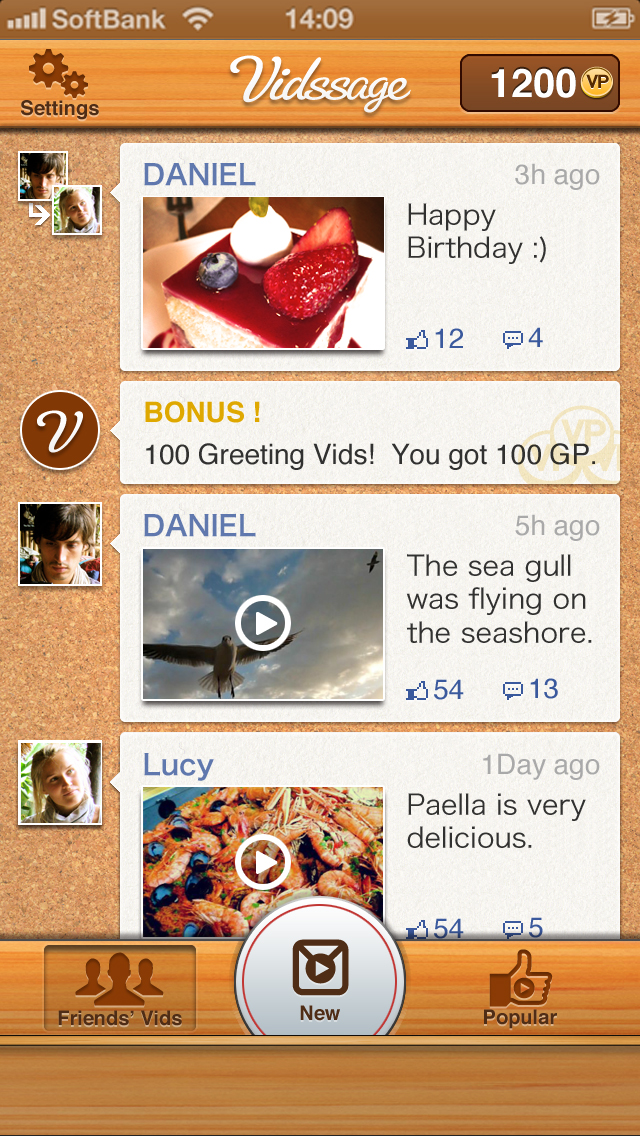Open Daniel's Happy Birthday cake photo
The height and width of the screenshot is (1136, 640).
tap(263, 272)
